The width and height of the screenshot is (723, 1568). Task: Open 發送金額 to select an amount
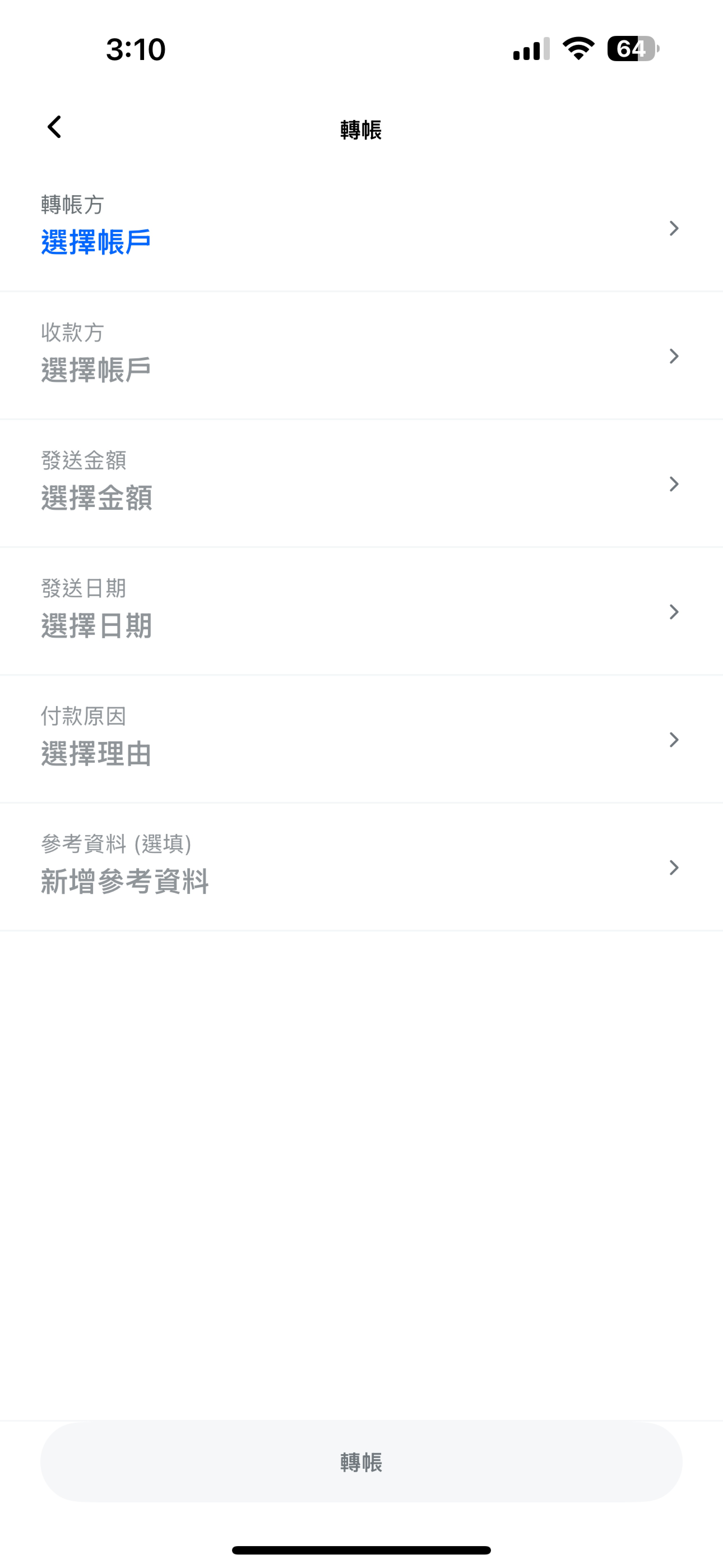tap(361, 483)
